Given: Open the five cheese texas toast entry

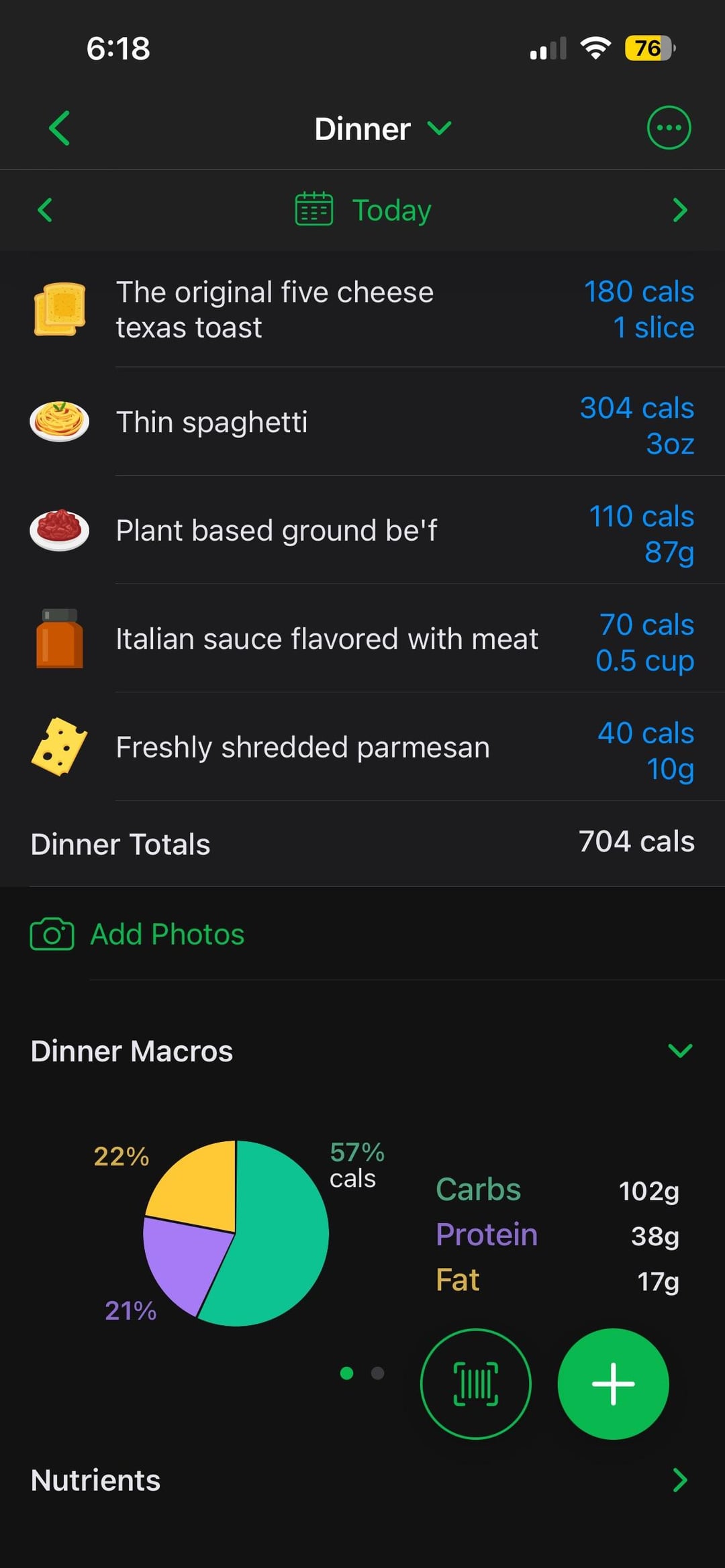Looking at the screenshot, I should pos(362,310).
